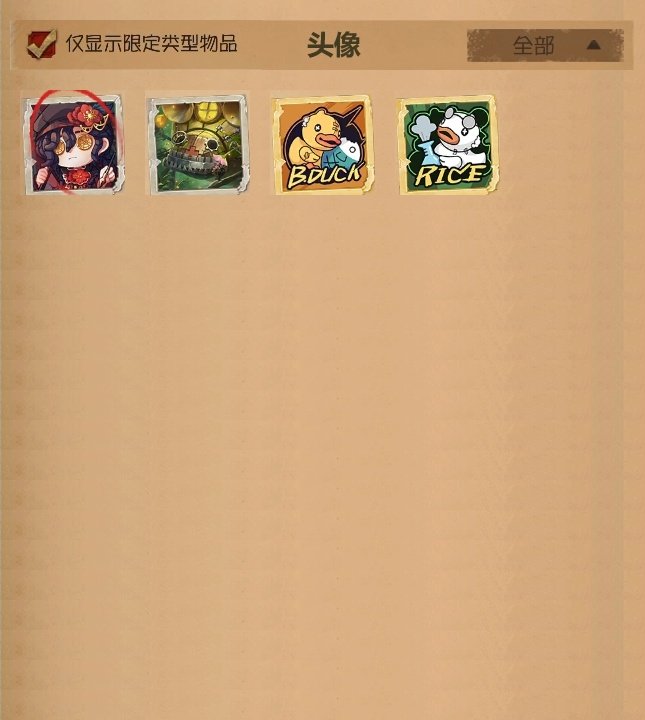
Task: Pick the B.Duck avatar
Action: (x=322, y=144)
